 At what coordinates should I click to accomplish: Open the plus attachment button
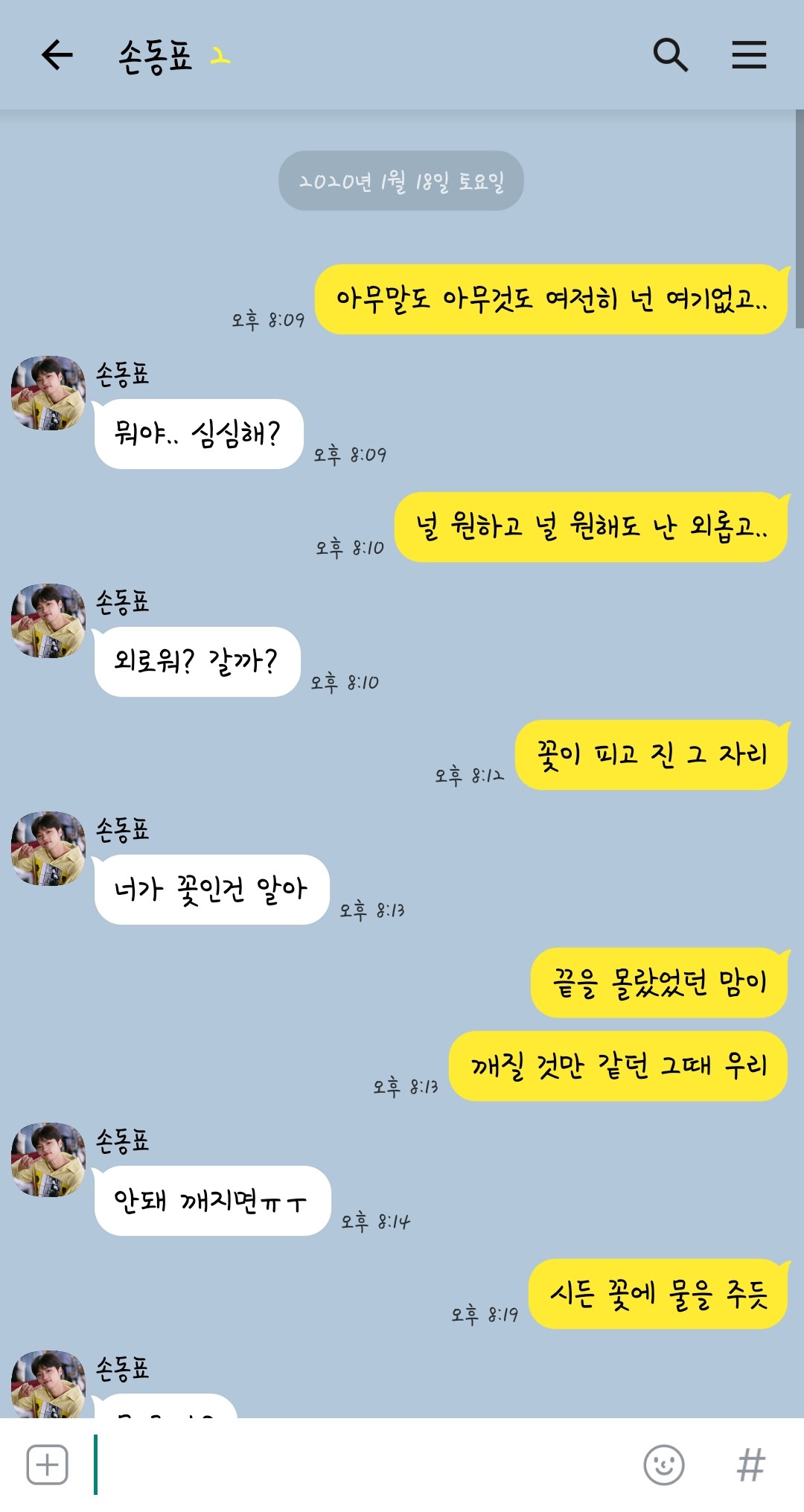(47, 1464)
